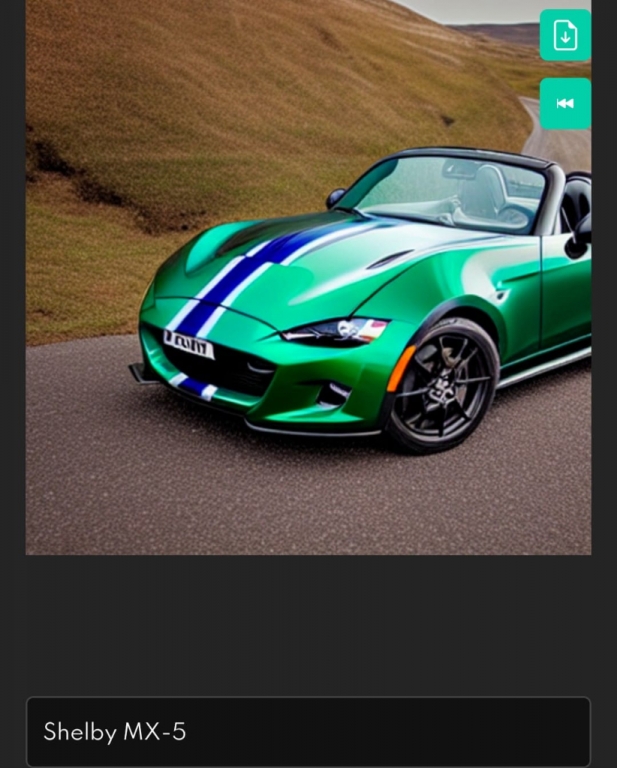This screenshot has height=768, width=617.
Task: Tap the rewind button
Action: (x=565, y=103)
